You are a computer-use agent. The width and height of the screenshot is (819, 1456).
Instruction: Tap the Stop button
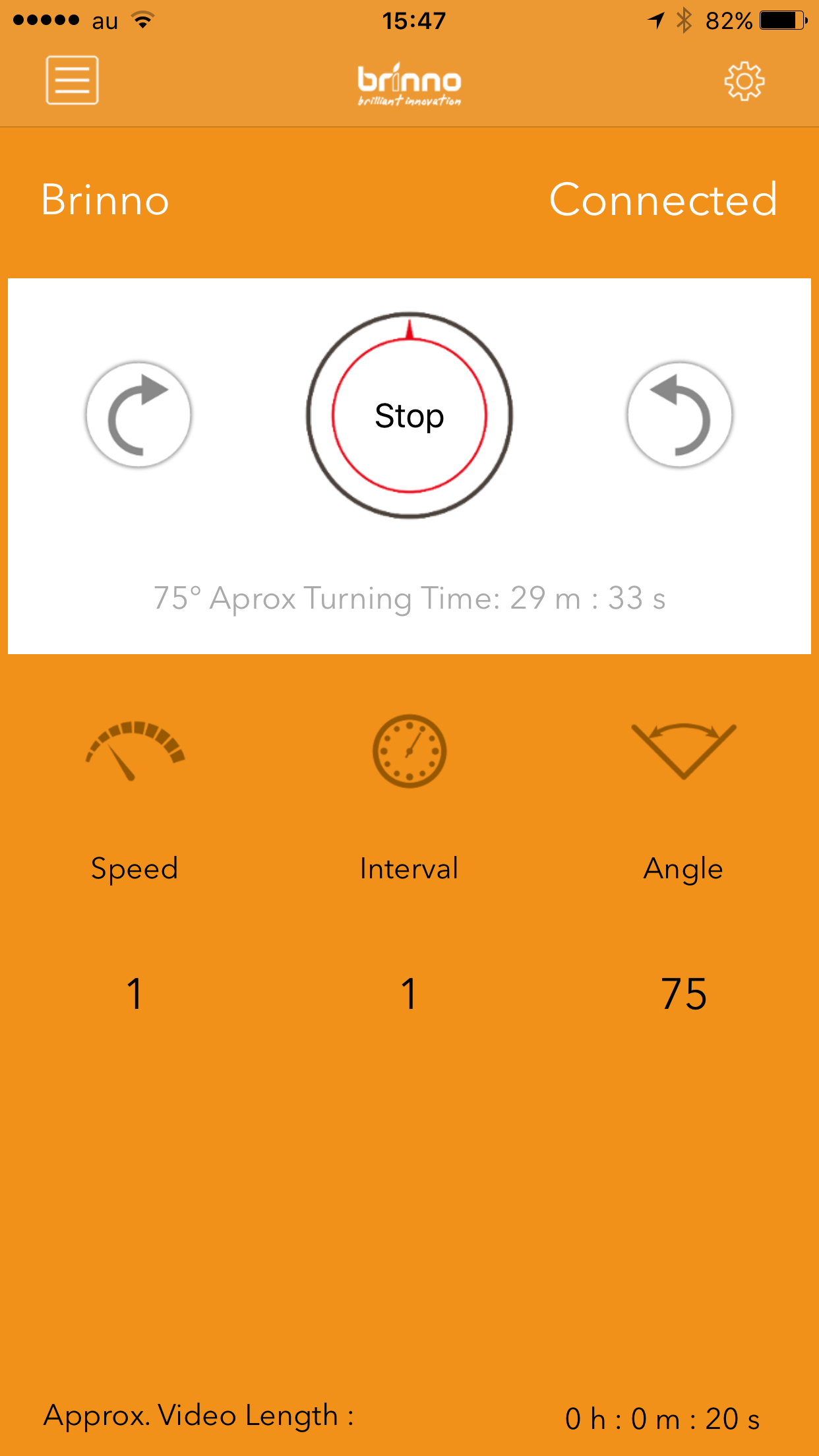click(x=409, y=415)
